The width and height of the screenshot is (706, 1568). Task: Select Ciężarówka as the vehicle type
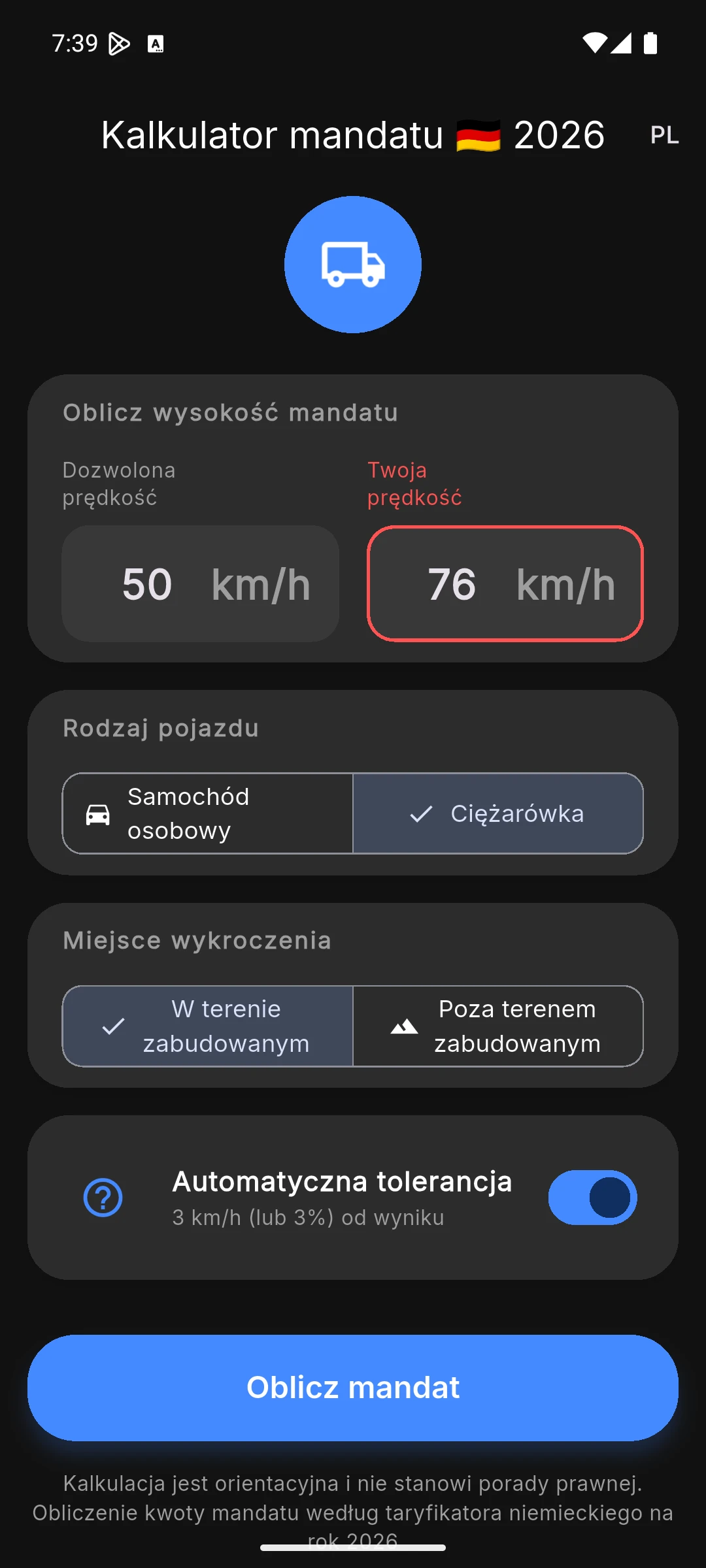click(x=499, y=813)
